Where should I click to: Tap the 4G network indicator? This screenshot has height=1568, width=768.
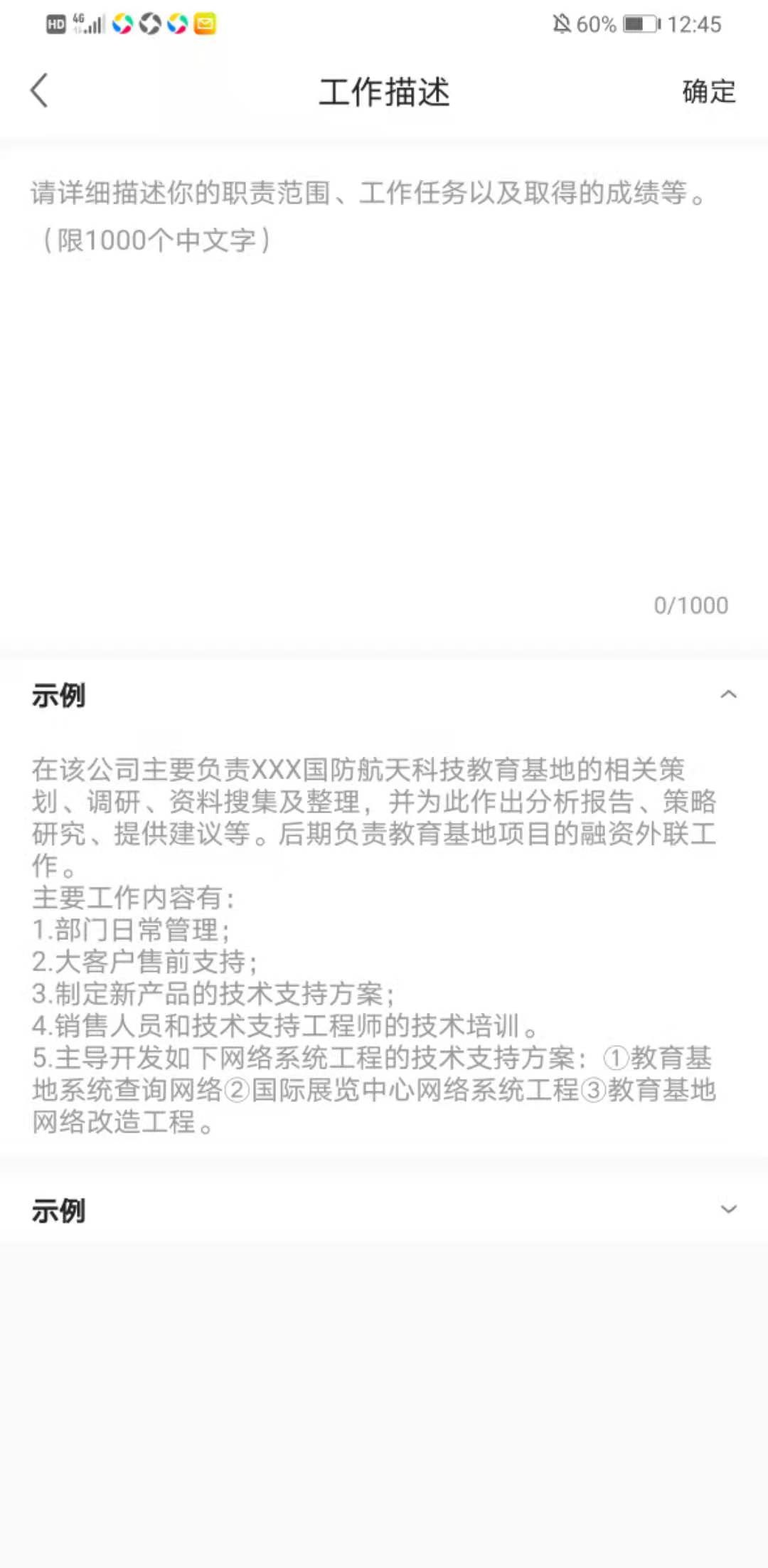(x=77, y=20)
